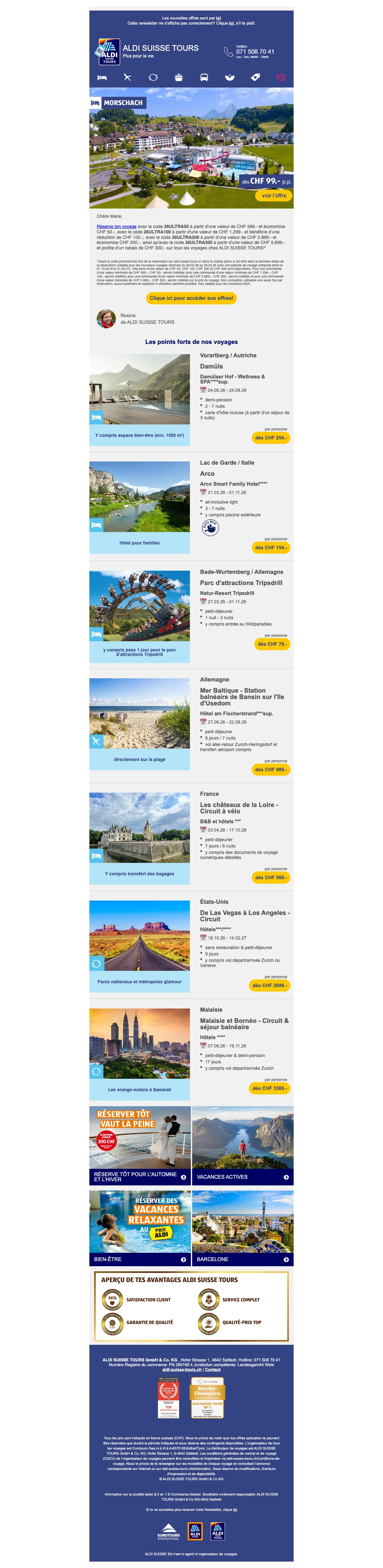Open the 'Barcelone' tile
The height and width of the screenshot is (1568, 383).
(x=243, y=1259)
